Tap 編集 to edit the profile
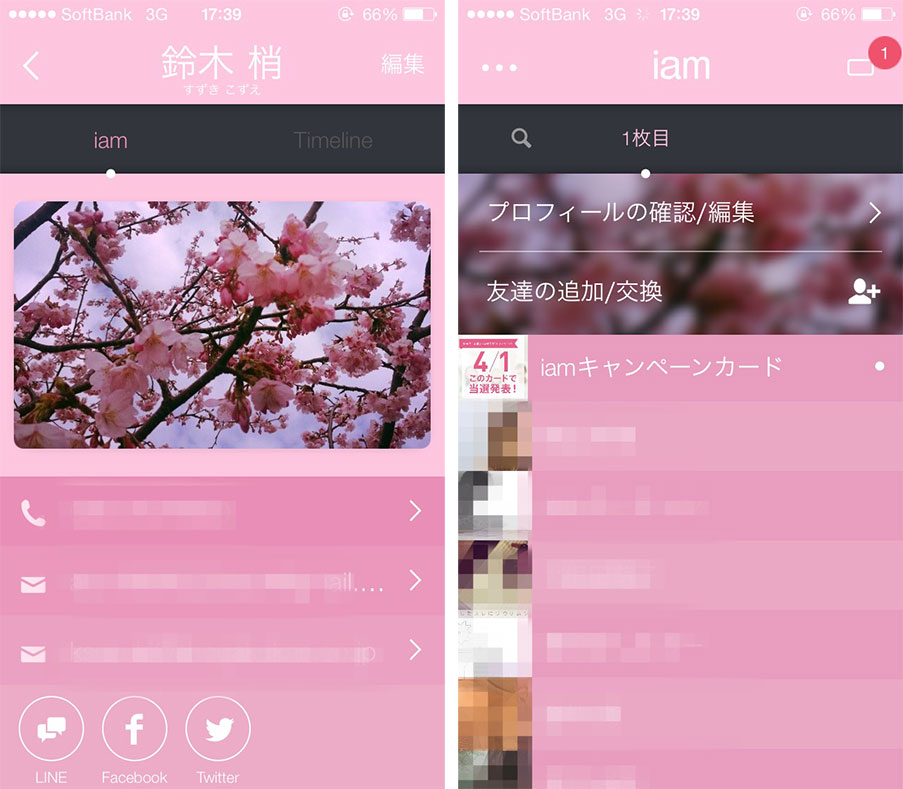Image resolution: width=903 pixels, height=789 pixels. (x=402, y=64)
